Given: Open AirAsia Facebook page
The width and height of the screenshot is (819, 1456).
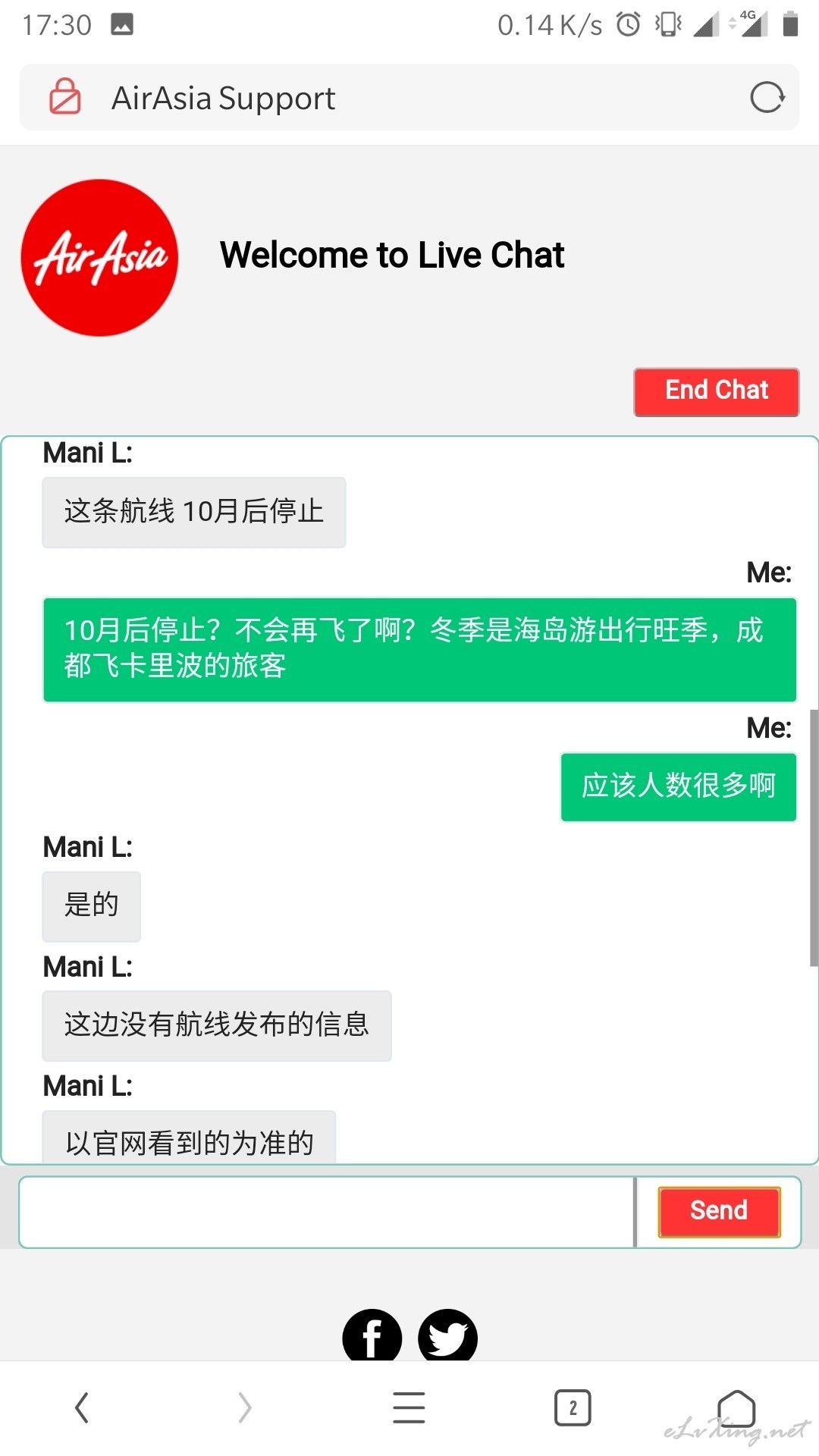Looking at the screenshot, I should [x=372, y=1336].
